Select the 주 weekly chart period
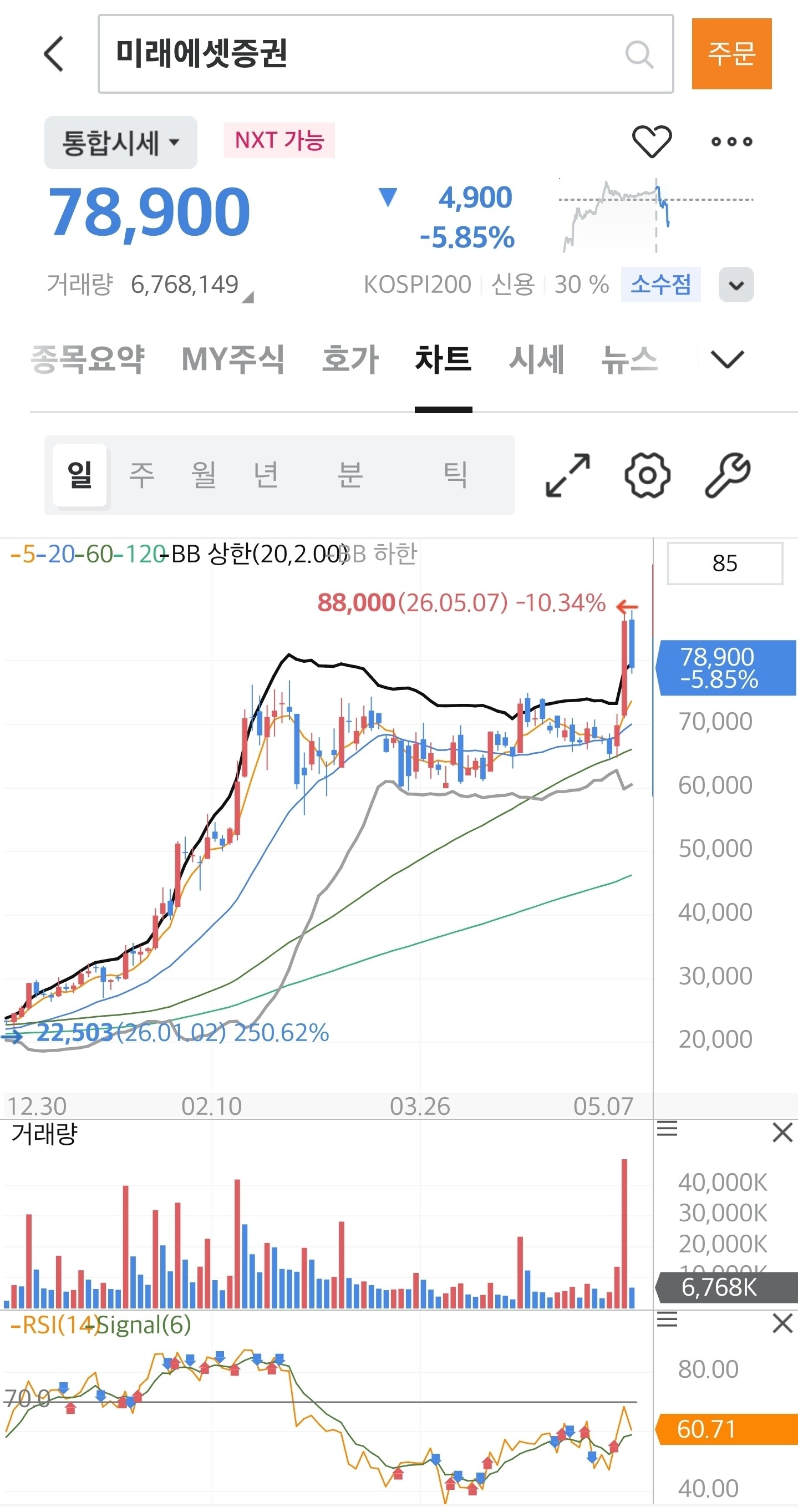798x1512 pixels. coord(142,475)
